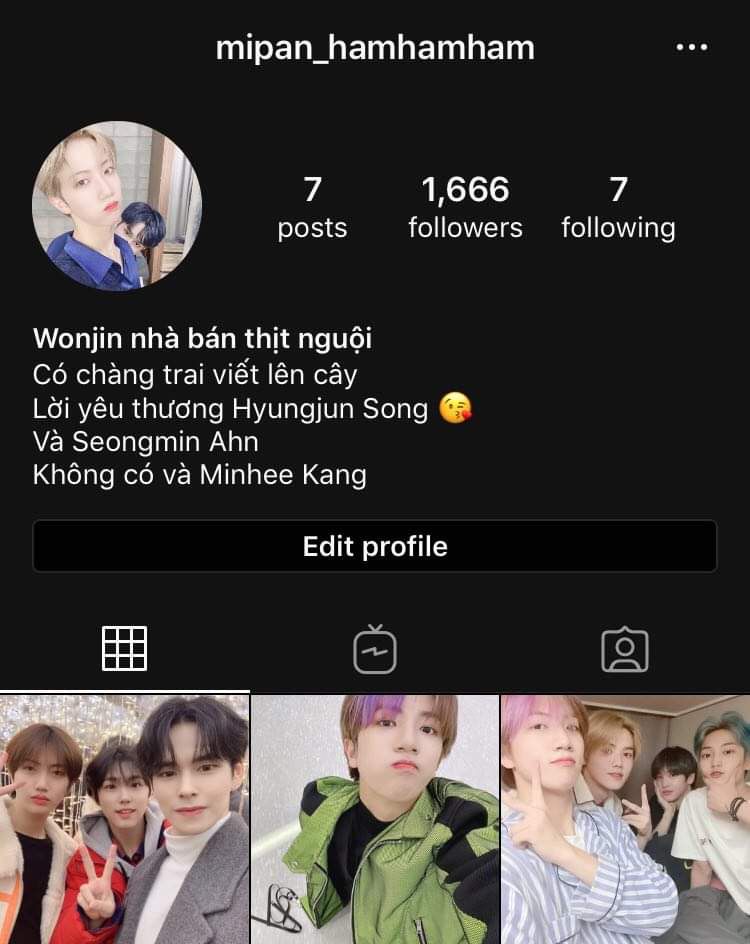Viewport: 750px width, 944px height.
Task: View the 7 following list
Action: click(618, 207)
